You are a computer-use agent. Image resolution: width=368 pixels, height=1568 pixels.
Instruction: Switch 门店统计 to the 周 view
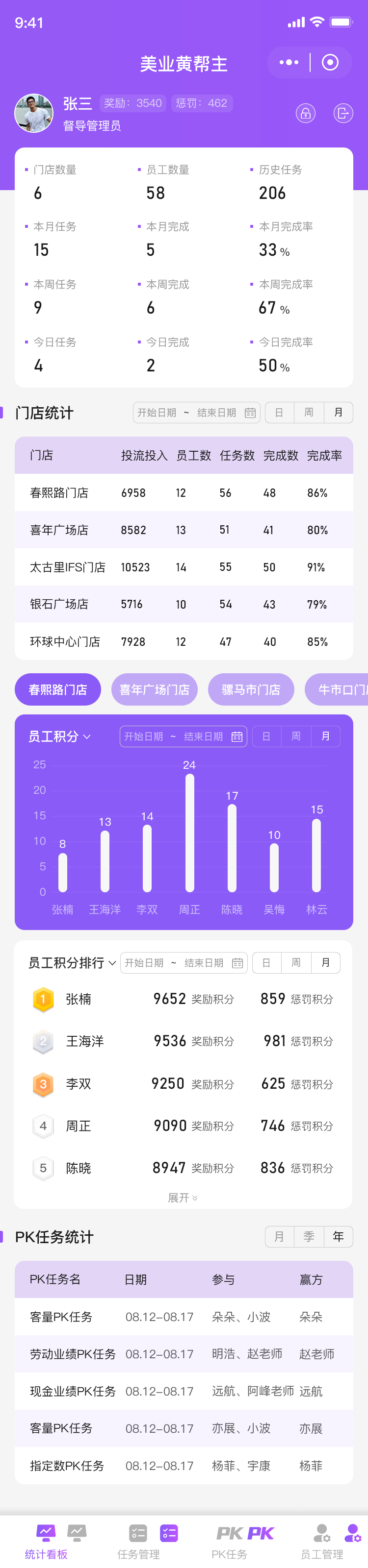pos(309,413)
